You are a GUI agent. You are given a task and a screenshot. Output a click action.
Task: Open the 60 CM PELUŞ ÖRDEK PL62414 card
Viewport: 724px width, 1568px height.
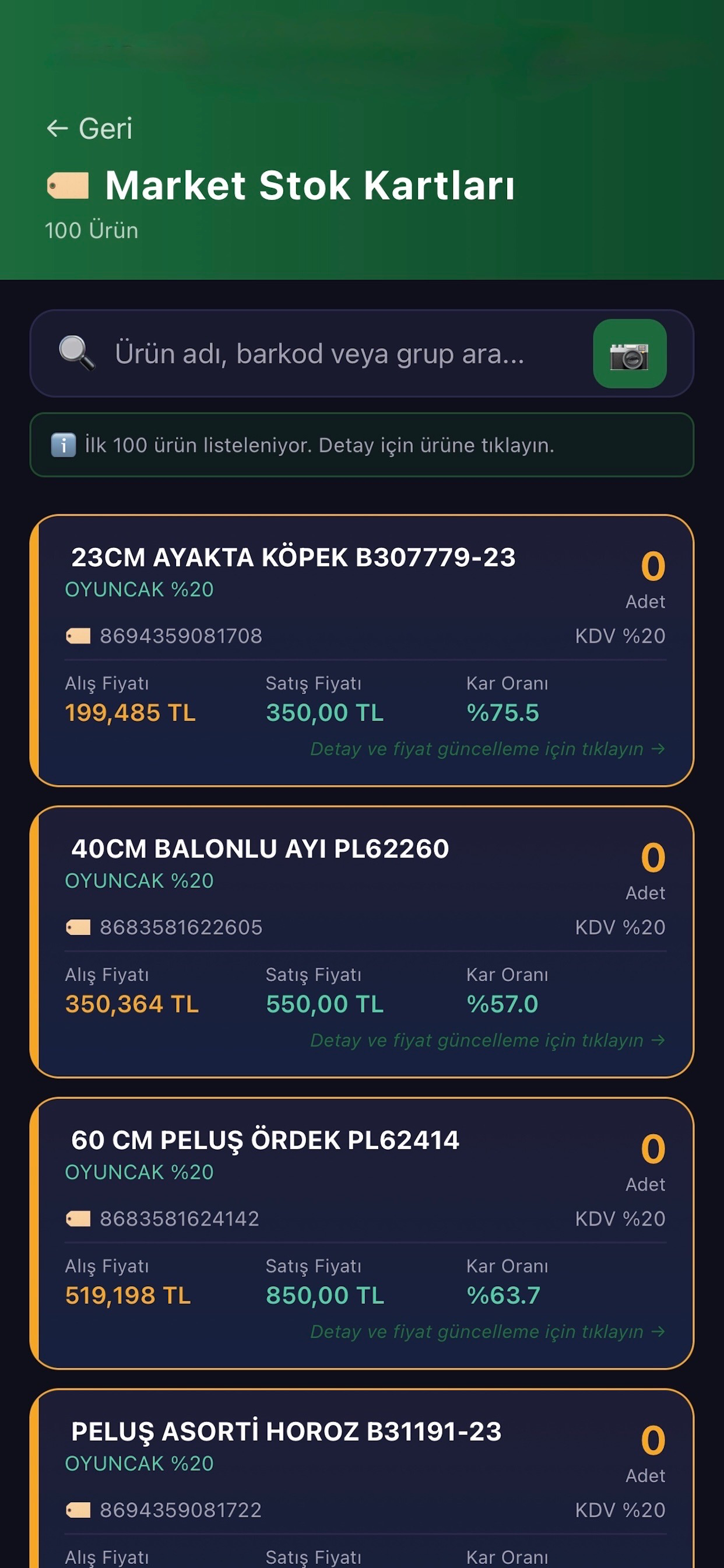(x=362, y=1233)
